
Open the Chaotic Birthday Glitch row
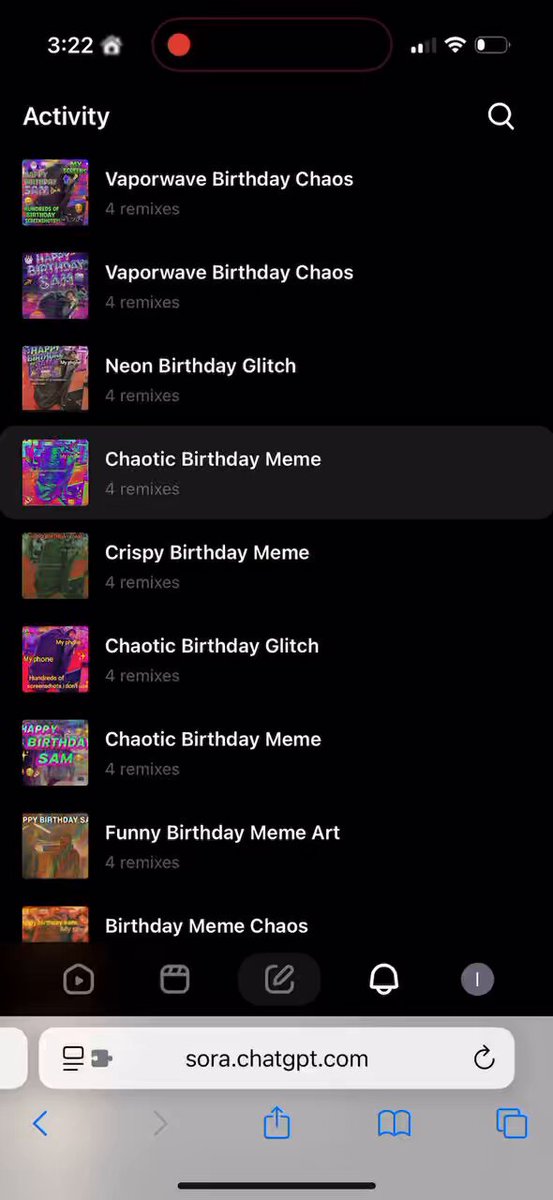point(276,660)
